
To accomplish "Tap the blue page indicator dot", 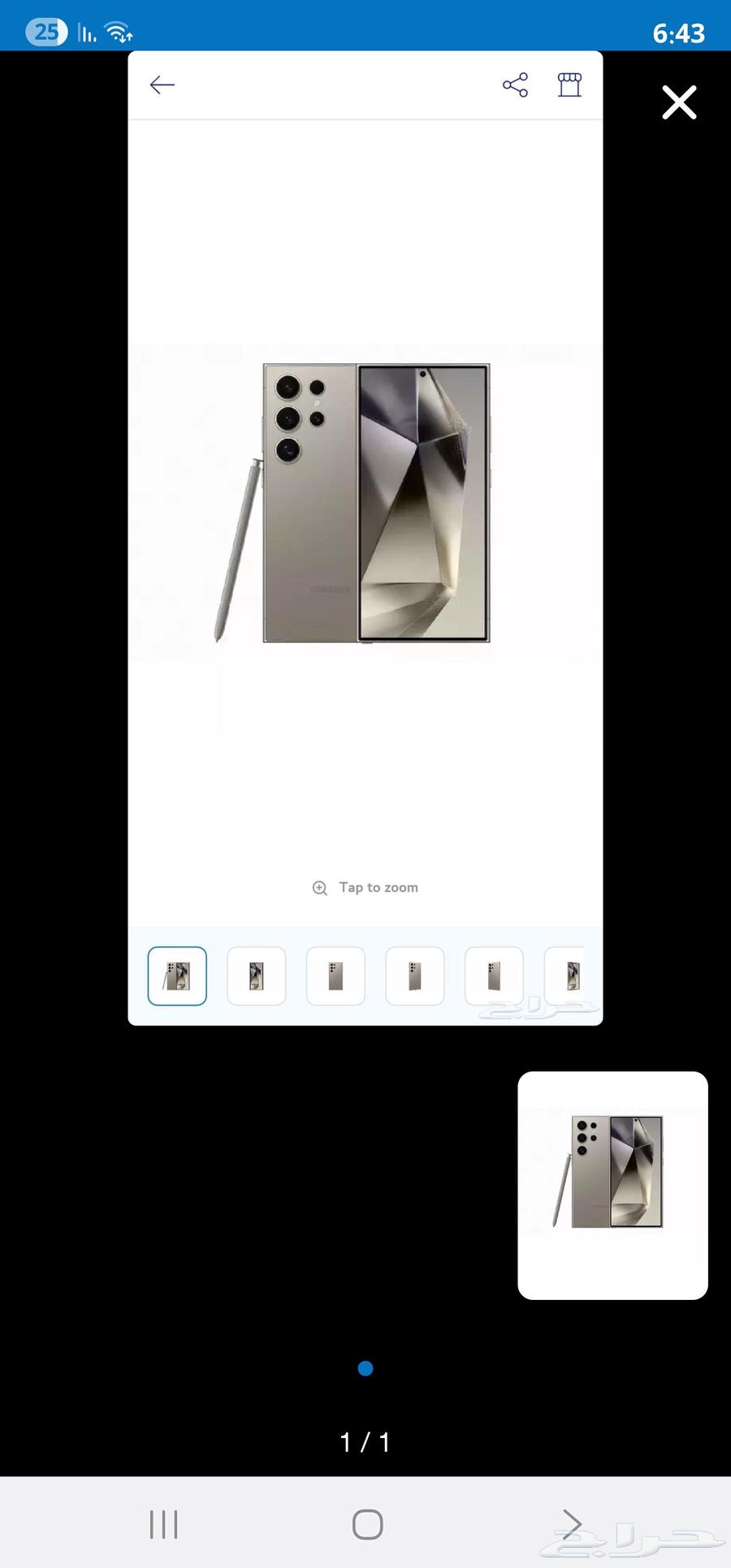I will (365, 1369).
